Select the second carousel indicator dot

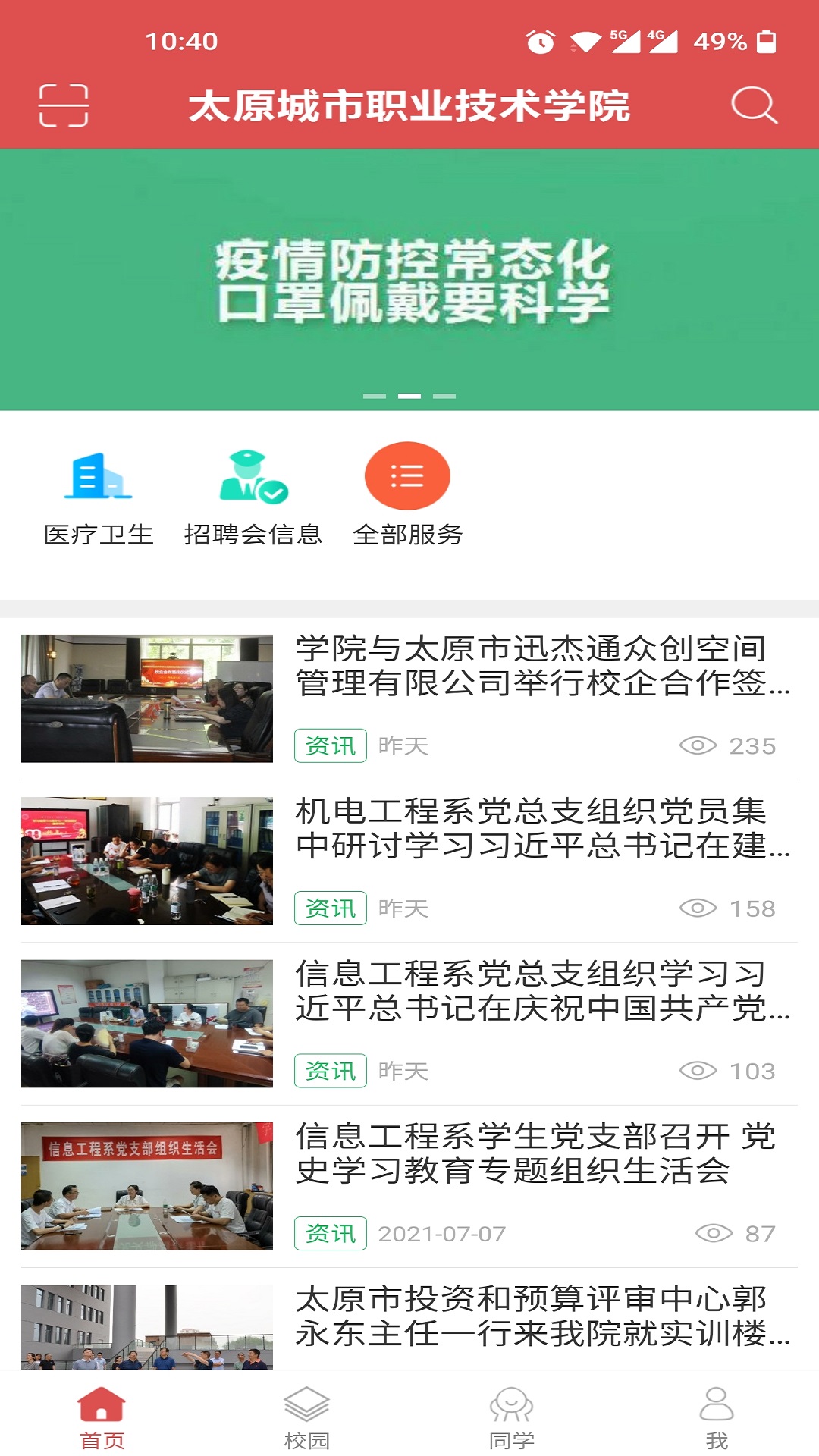(x=409, y=394)
